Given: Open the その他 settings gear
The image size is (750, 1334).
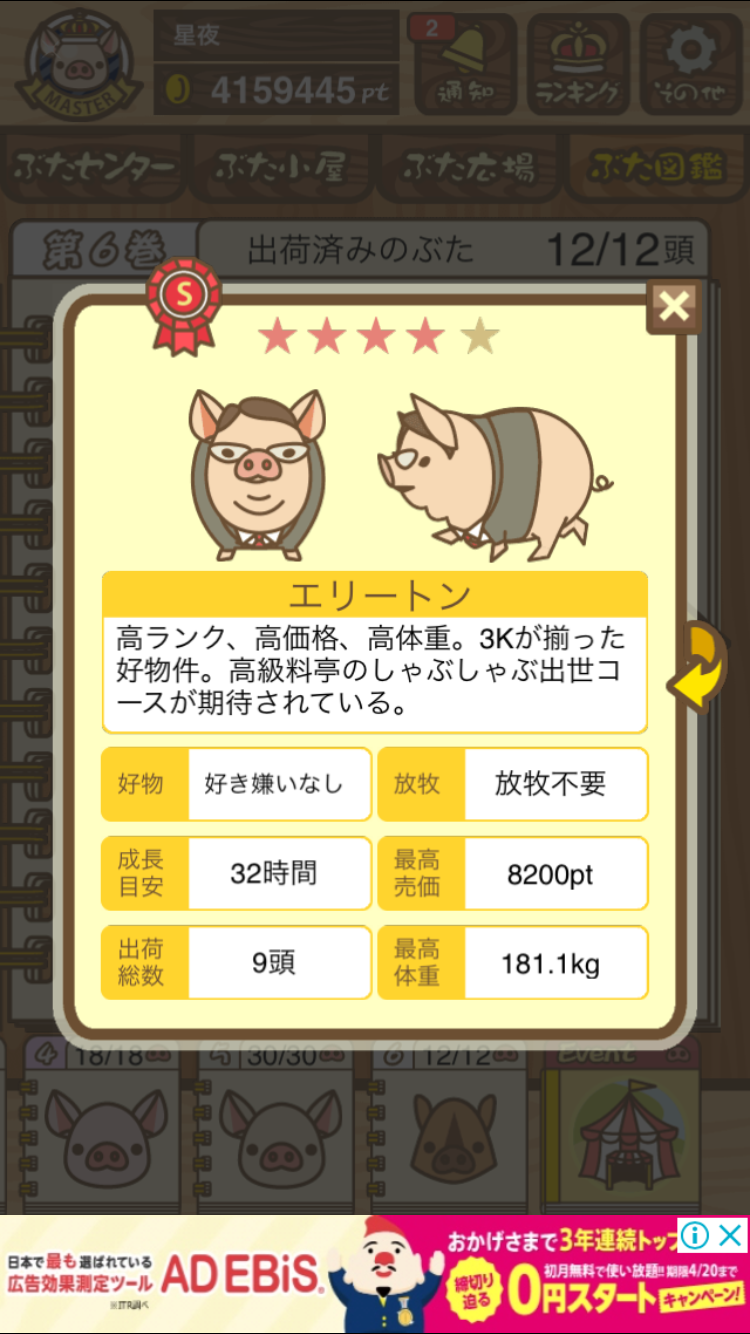Looking at the screenshot, I should point(691,63).
